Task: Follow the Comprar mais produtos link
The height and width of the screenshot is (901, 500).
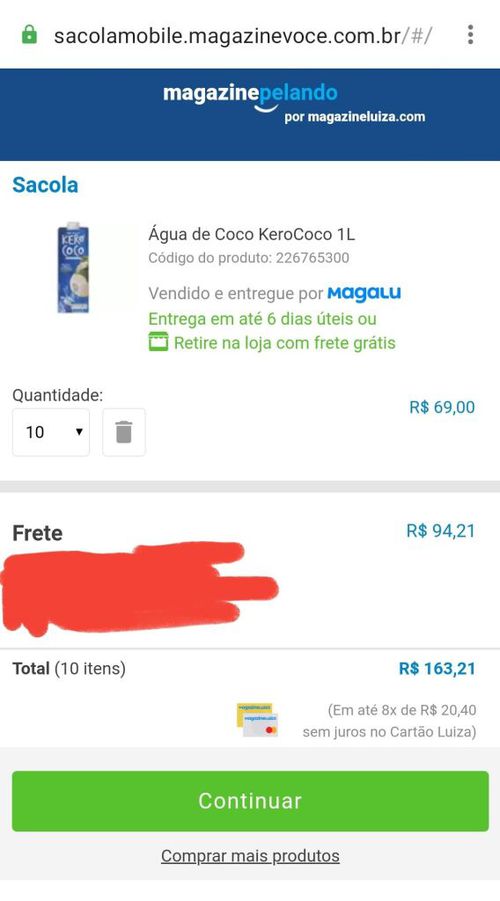Action: click(x=250, y=856)
